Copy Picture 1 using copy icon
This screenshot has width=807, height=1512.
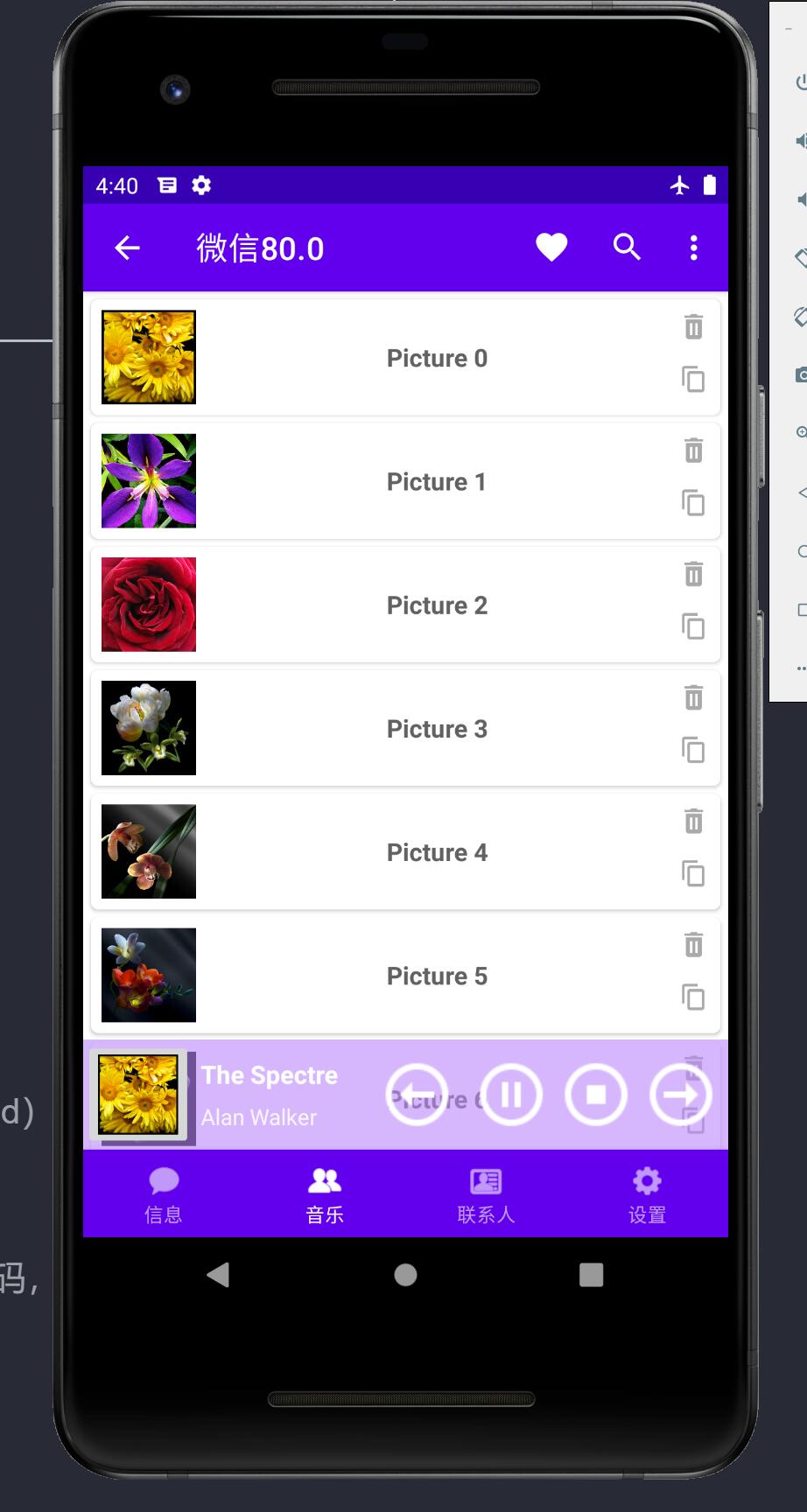point(693,503)
